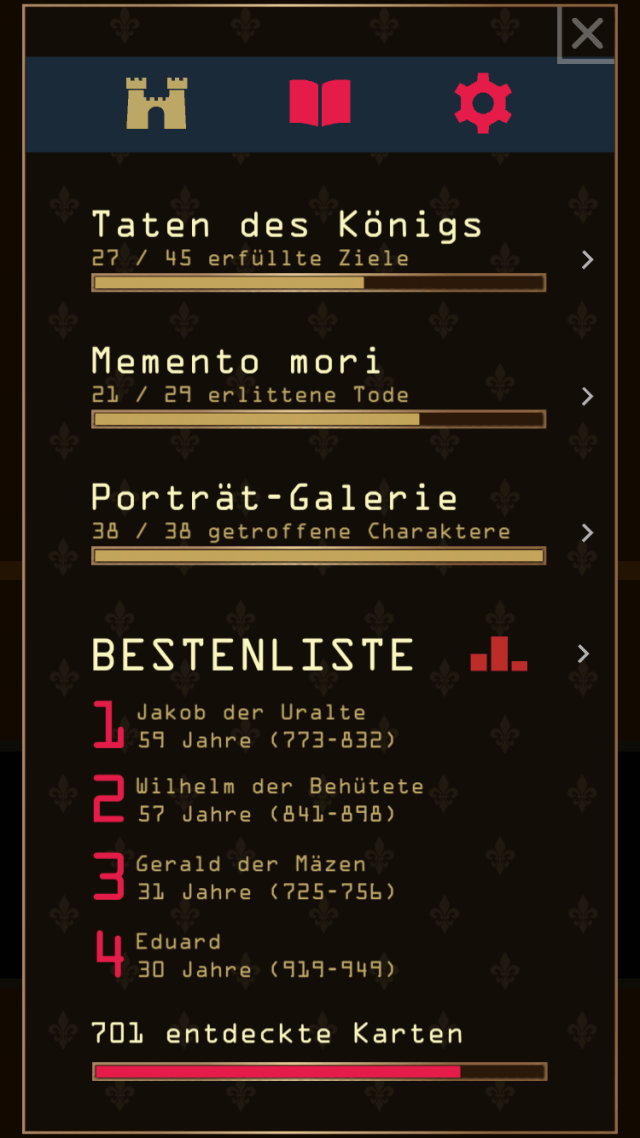Switch to the book tab
This screenshot has width=640, height=1138.
320,103
